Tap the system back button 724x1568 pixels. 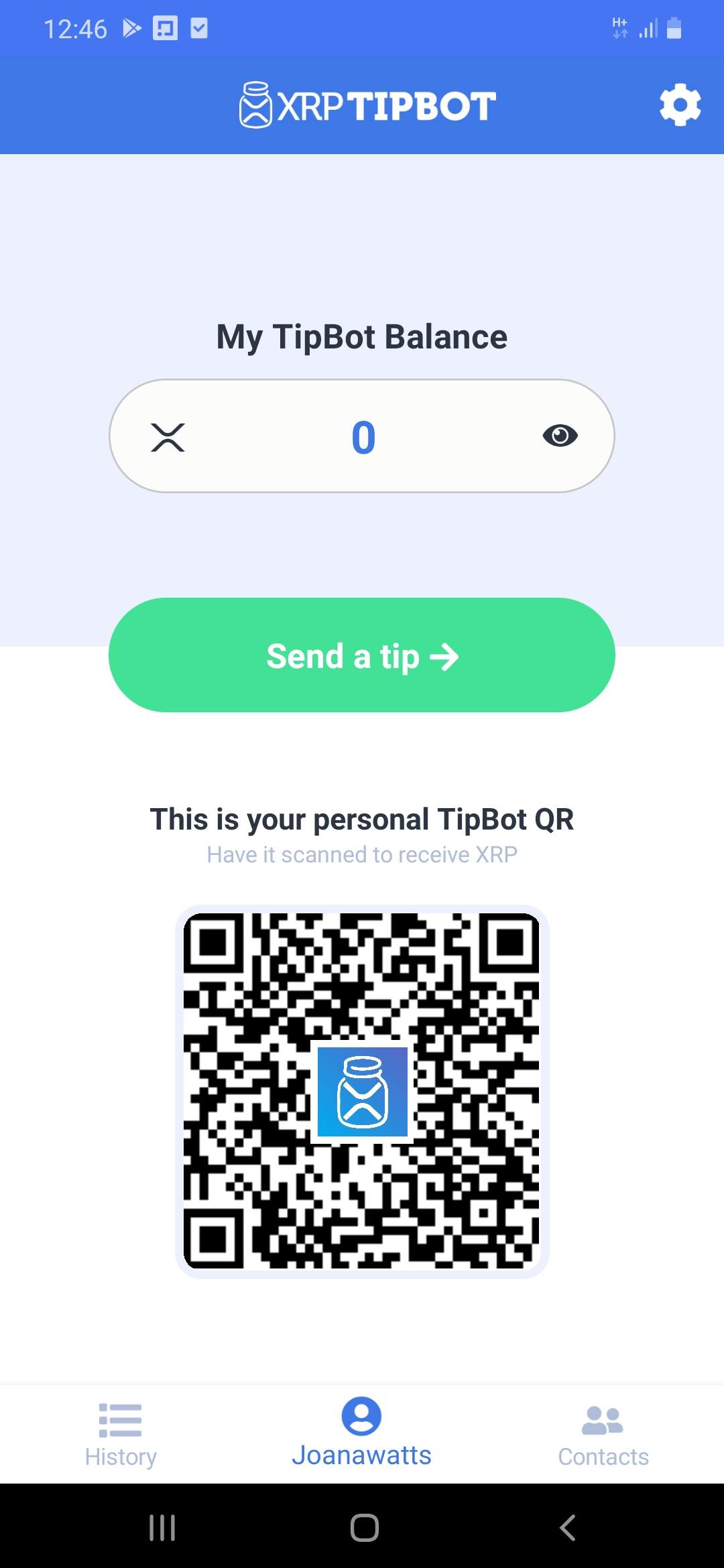pyautogui.click(x=567, y=1528)
